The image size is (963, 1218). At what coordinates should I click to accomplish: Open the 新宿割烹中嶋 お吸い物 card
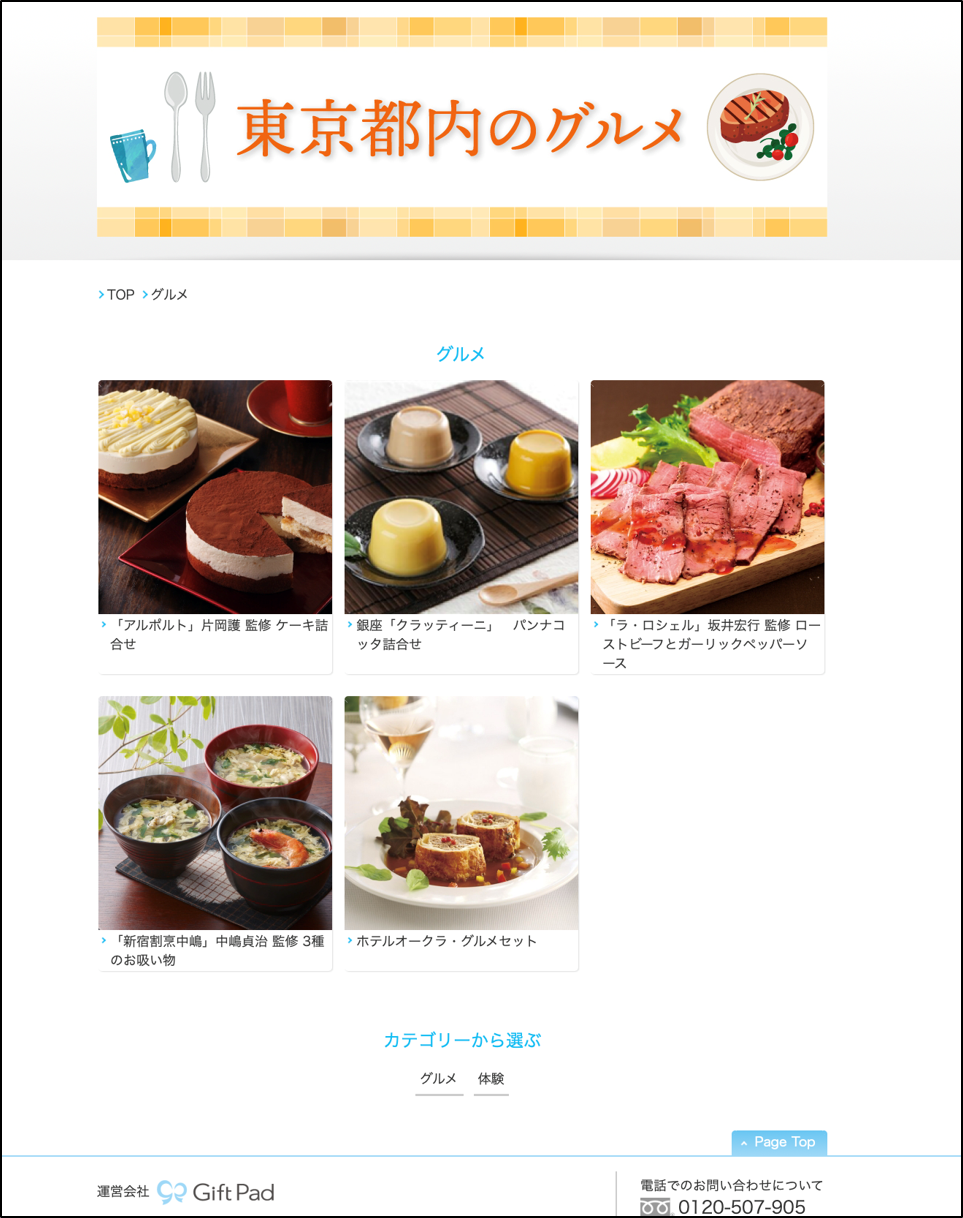215,830
